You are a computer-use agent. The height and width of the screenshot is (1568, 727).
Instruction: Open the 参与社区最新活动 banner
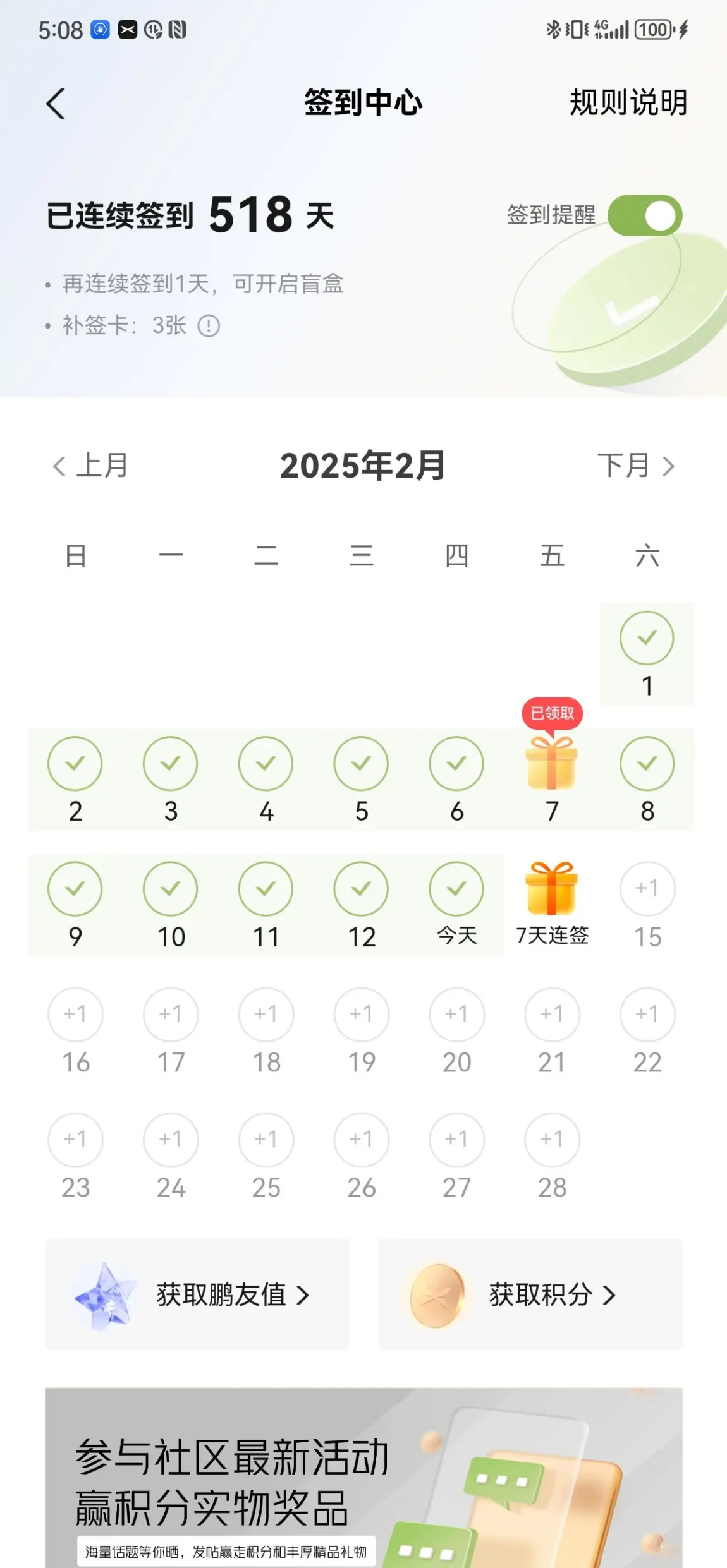[x=363, y=1478]
